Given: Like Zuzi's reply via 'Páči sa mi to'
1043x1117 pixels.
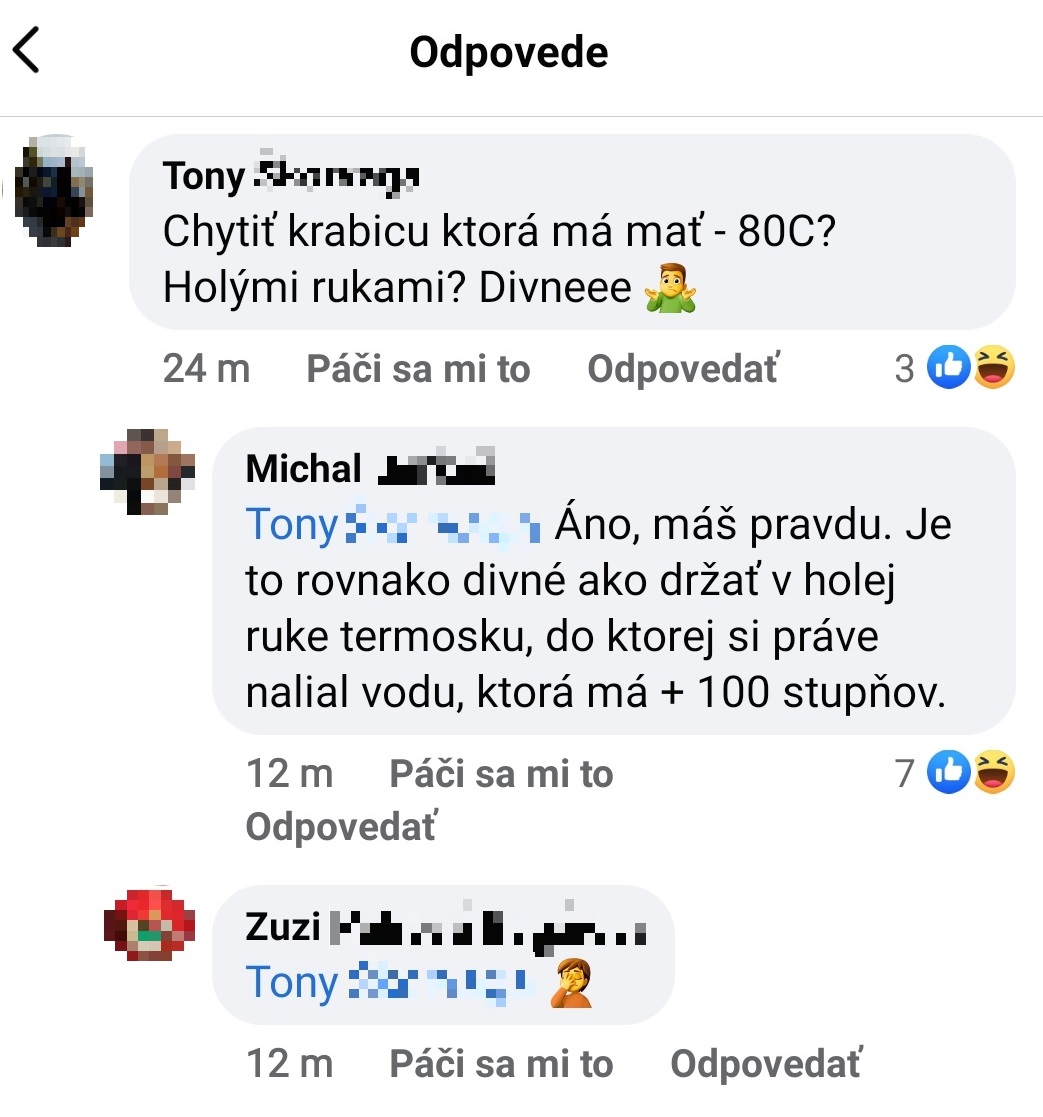Looking at the screenshot, I should click(501, 1064).
